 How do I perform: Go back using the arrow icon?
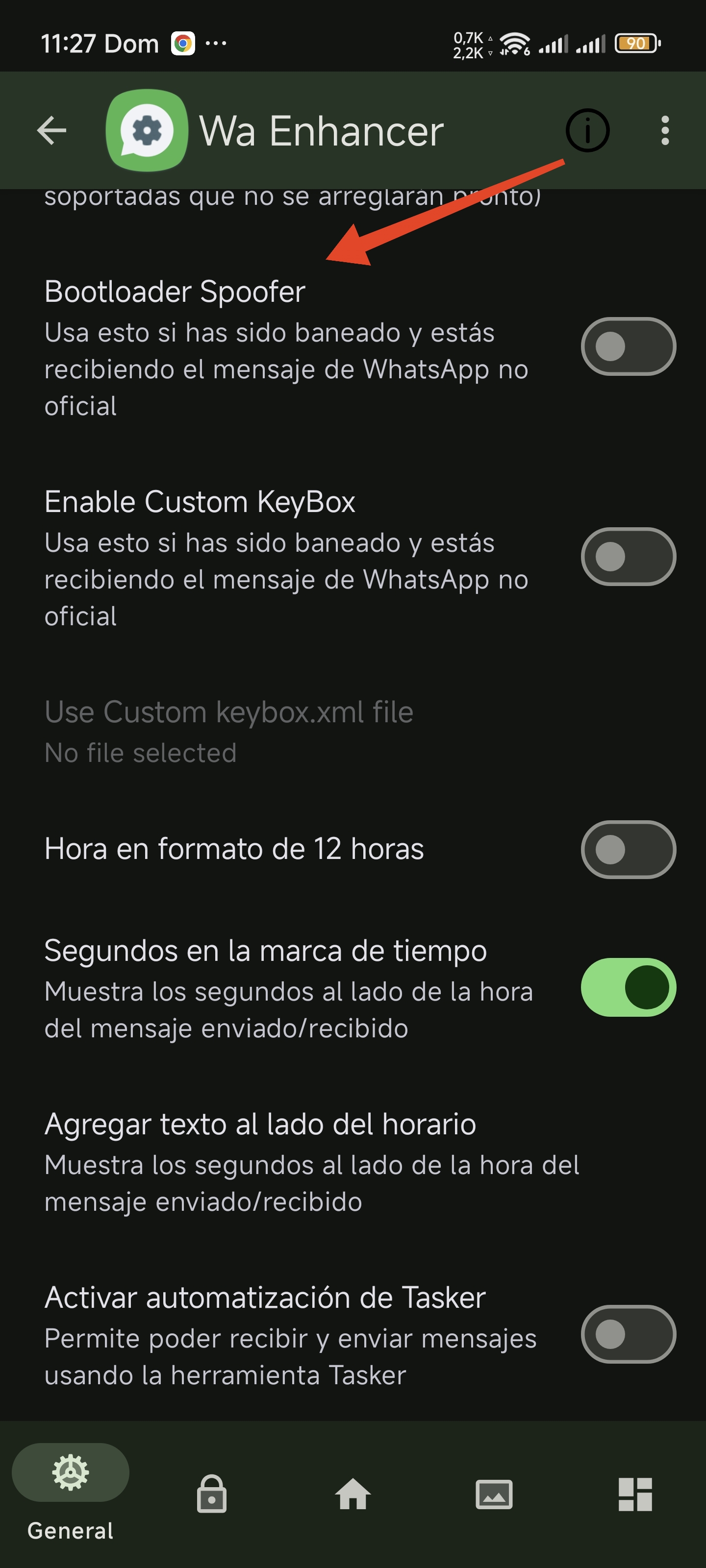point(52,130)
